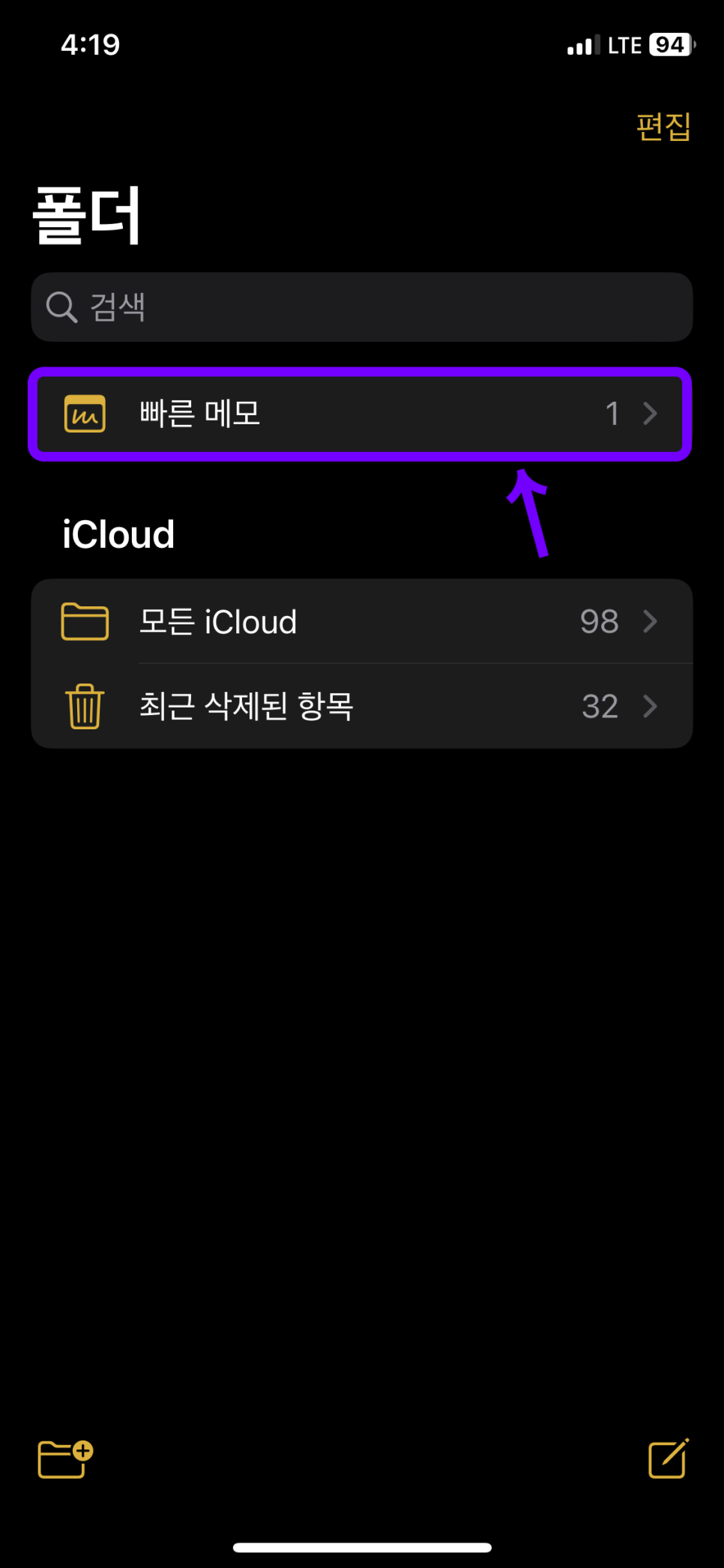Compose a new note

pos(669,1459)
